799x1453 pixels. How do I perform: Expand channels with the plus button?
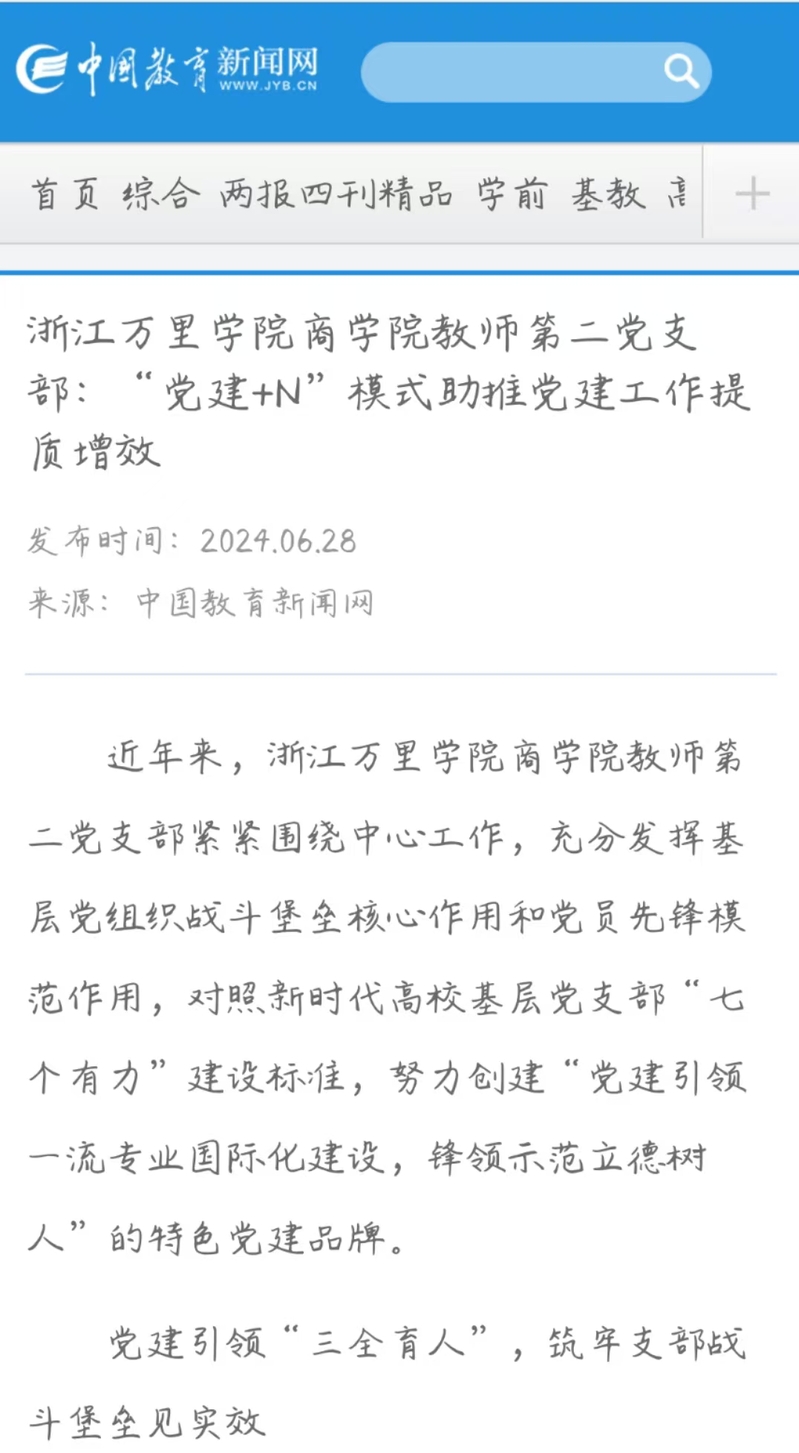click(x=752, y=193)
